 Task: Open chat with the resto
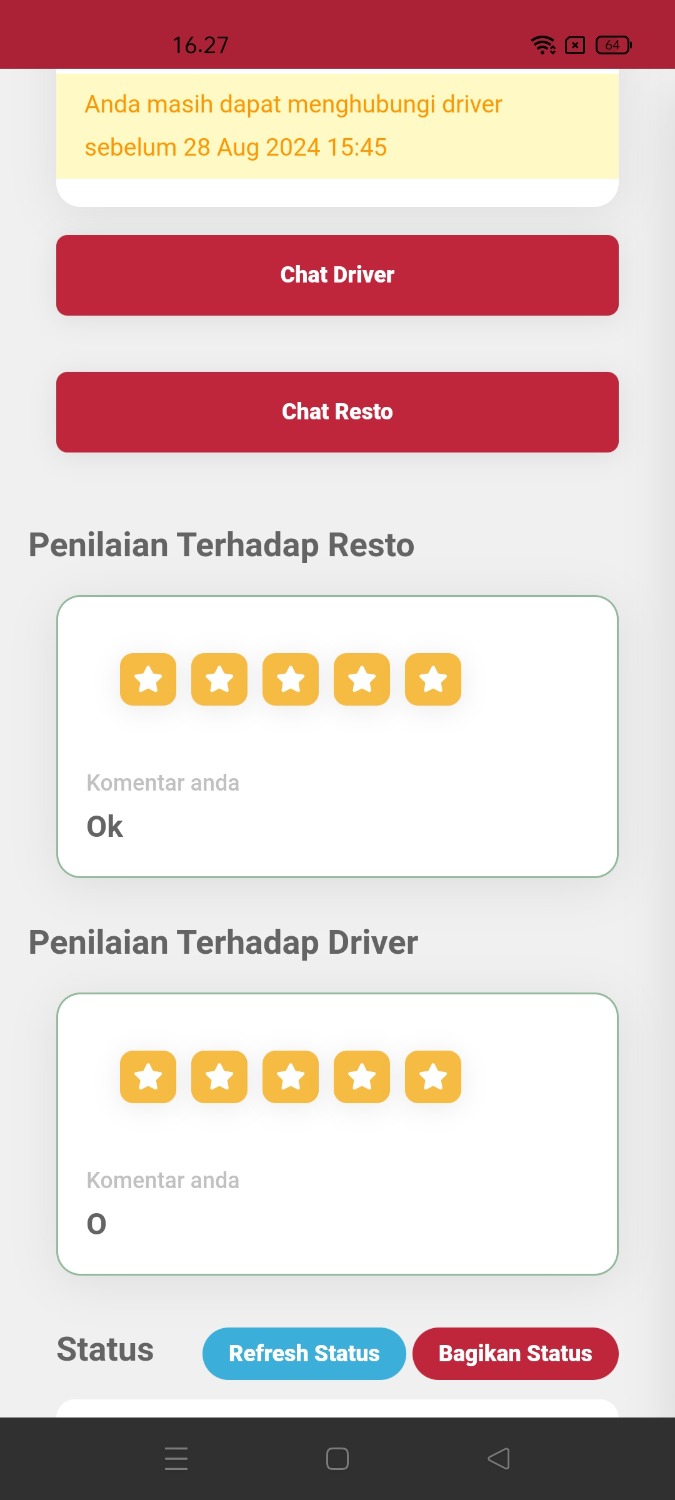tap(337, 412)
